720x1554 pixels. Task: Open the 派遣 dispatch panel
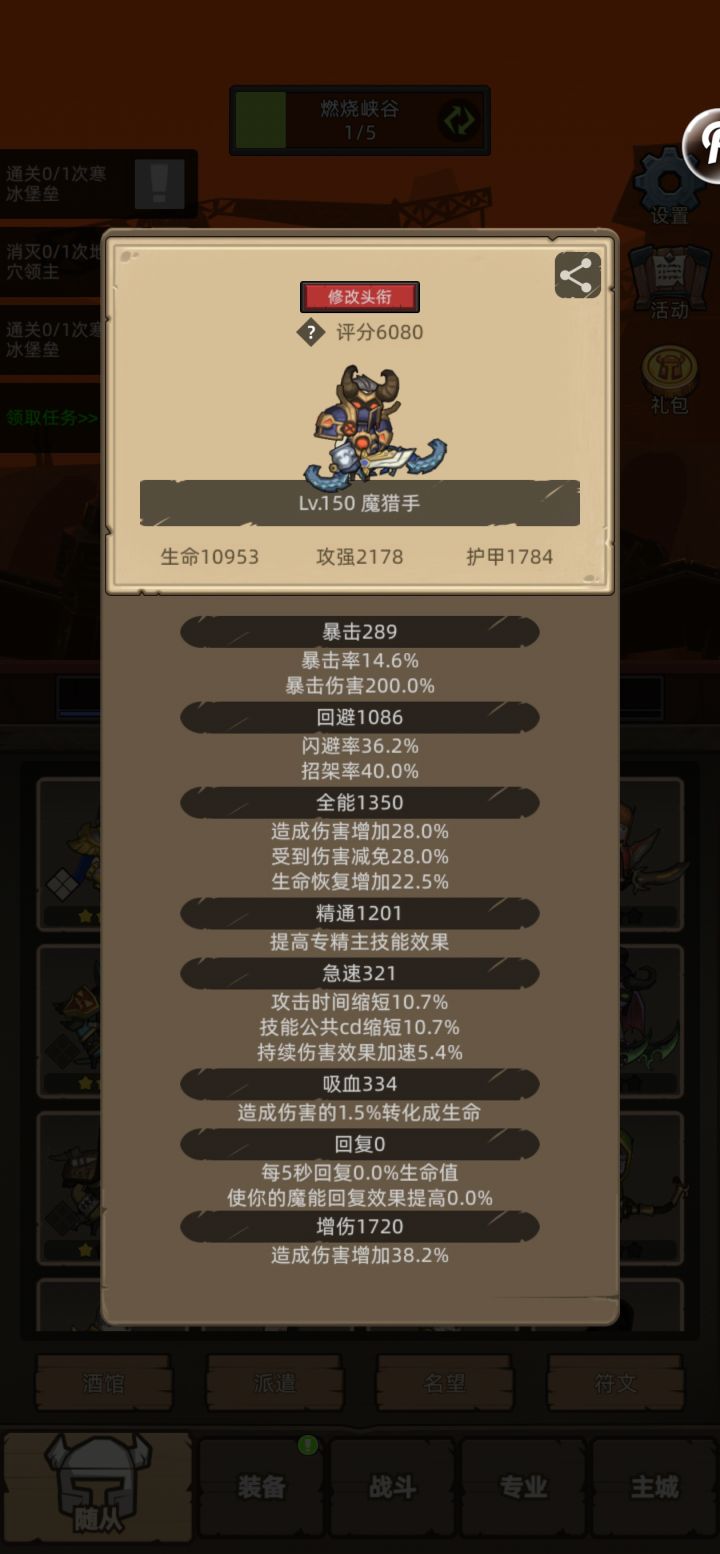click(x=274, y=1386)
